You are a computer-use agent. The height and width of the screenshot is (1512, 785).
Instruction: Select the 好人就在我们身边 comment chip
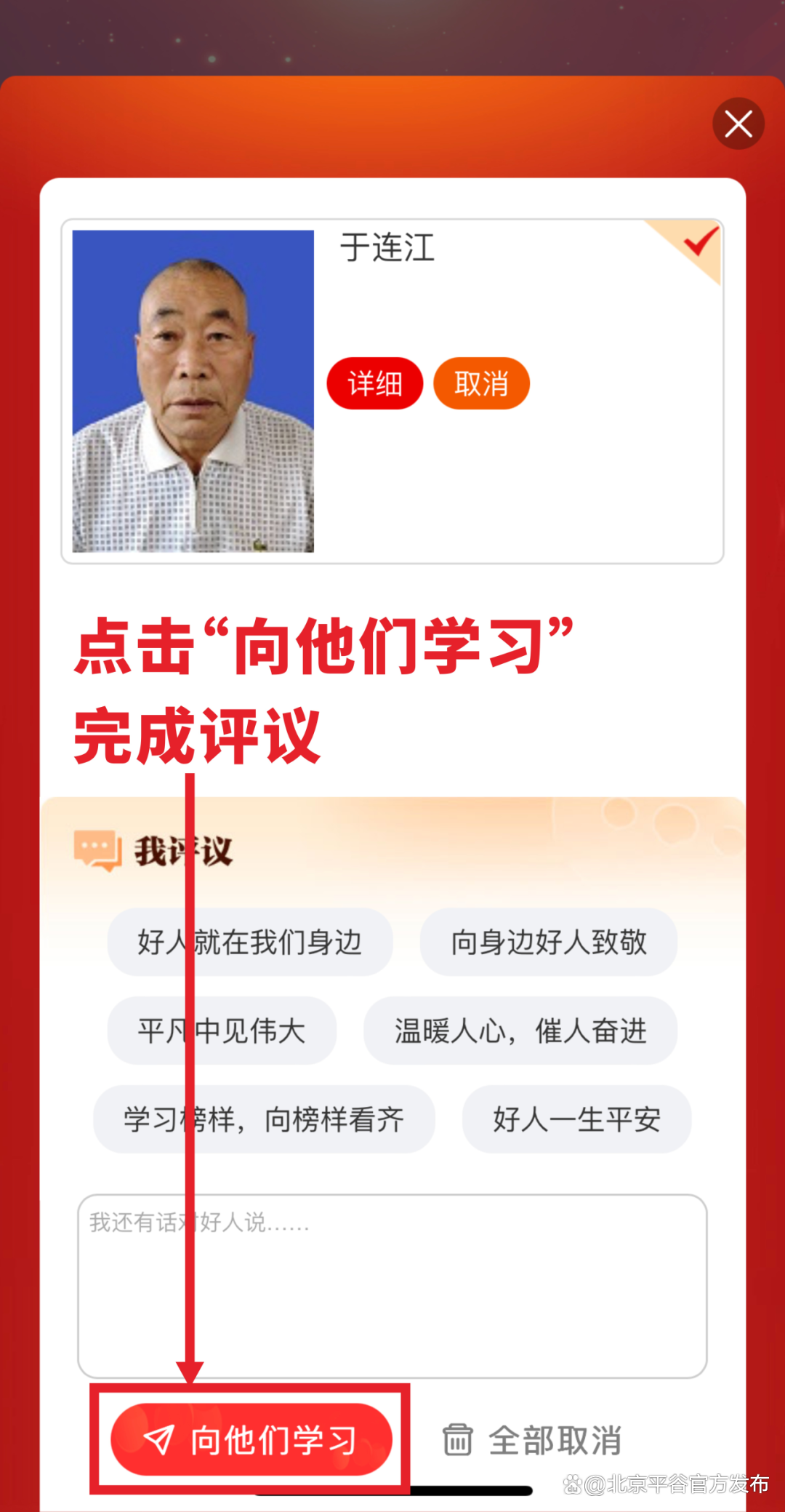(250, 942)
